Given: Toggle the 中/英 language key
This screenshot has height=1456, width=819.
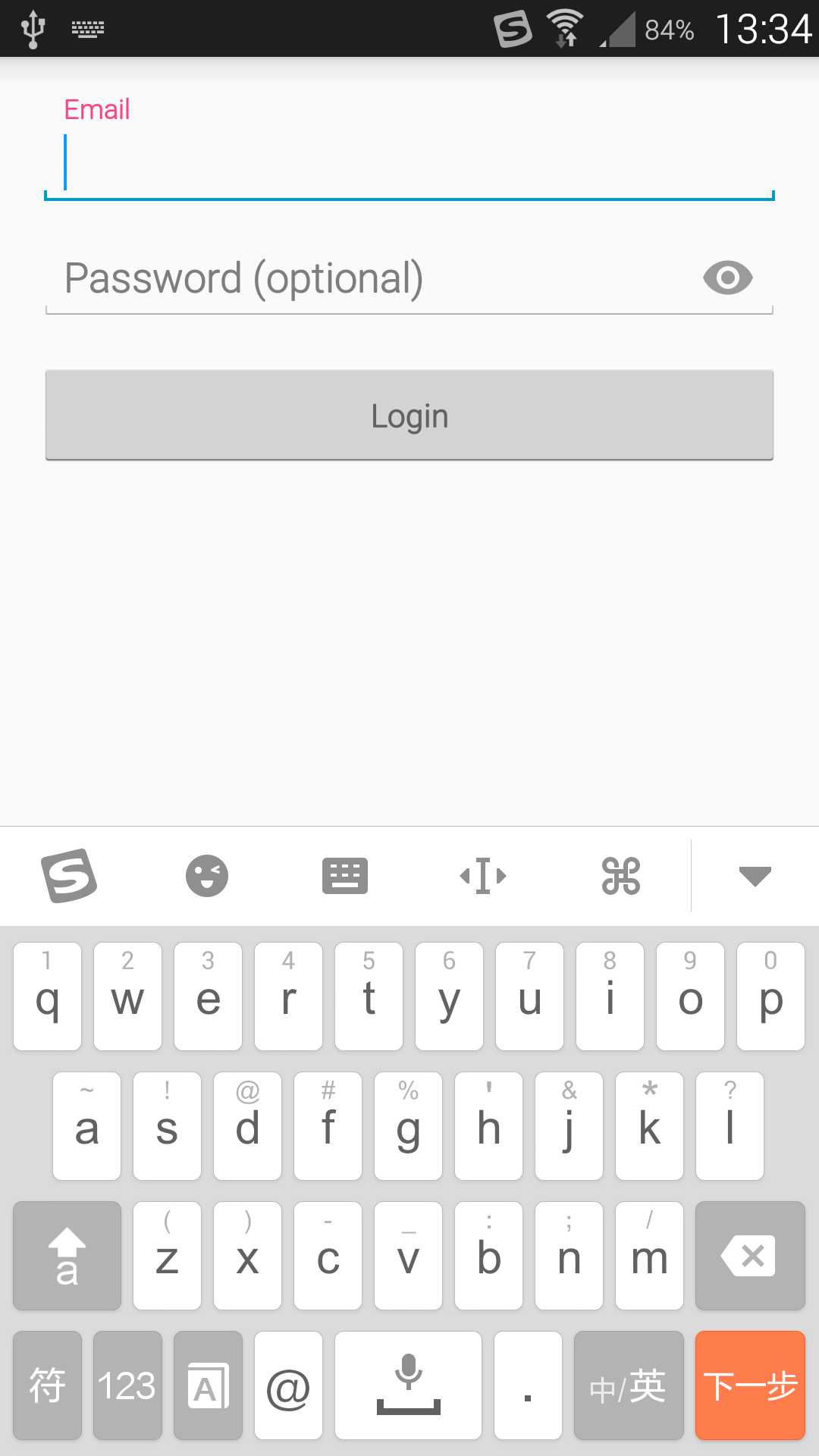Looking at the screenshot, I should (x=628, y=1385).
